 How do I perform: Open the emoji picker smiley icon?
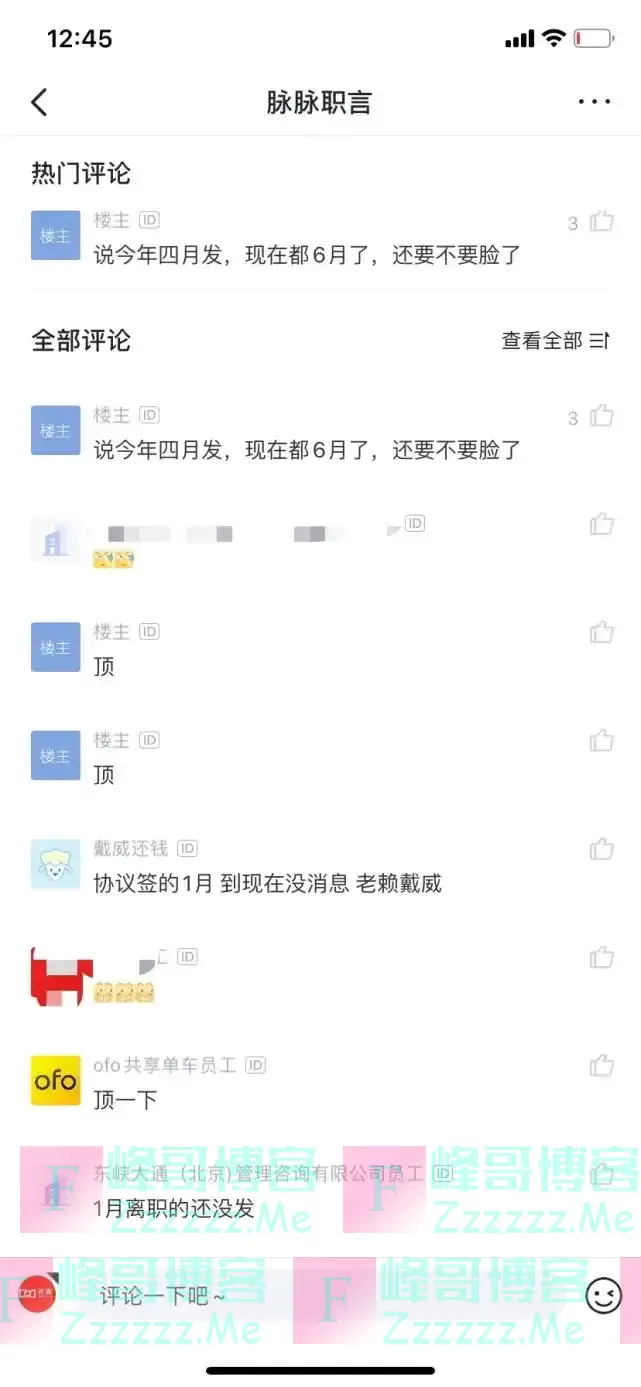(x=603, y=1296)
